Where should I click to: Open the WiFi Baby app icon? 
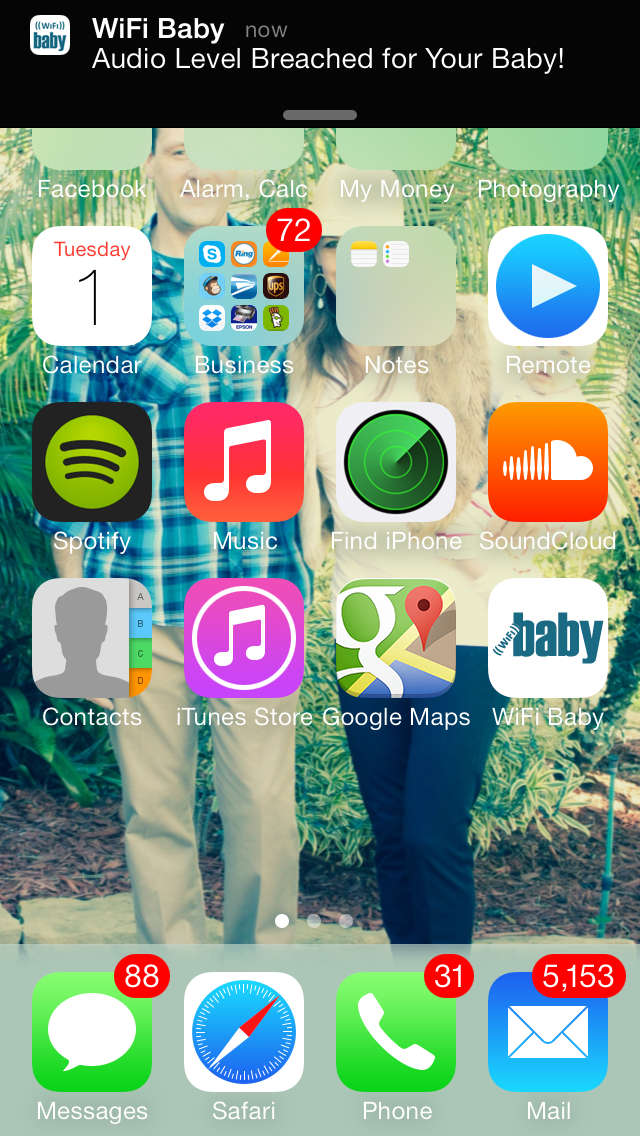pyautogui.click(x=548, y=638)
